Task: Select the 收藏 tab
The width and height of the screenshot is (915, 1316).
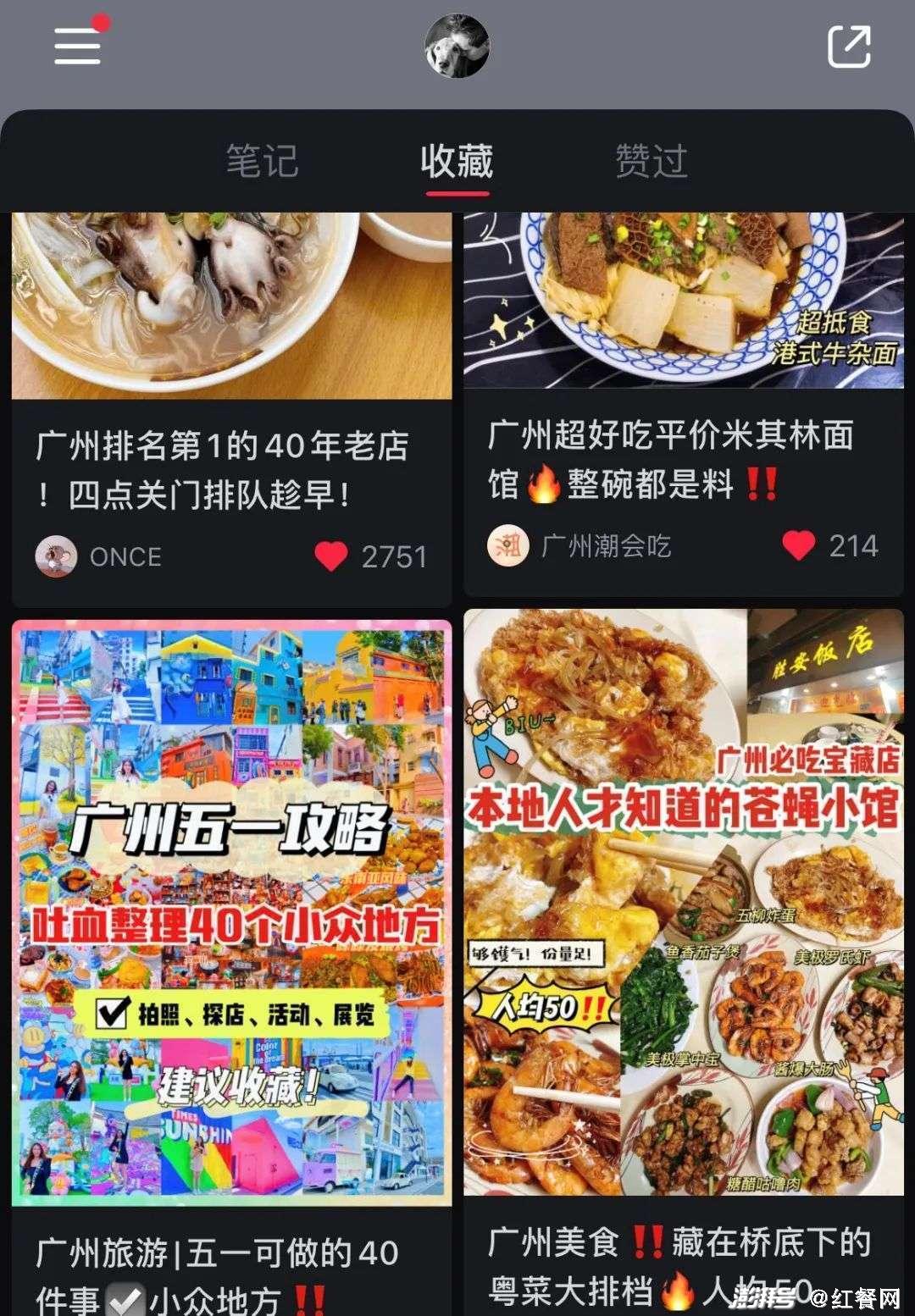Action: [x=457, y=161]
